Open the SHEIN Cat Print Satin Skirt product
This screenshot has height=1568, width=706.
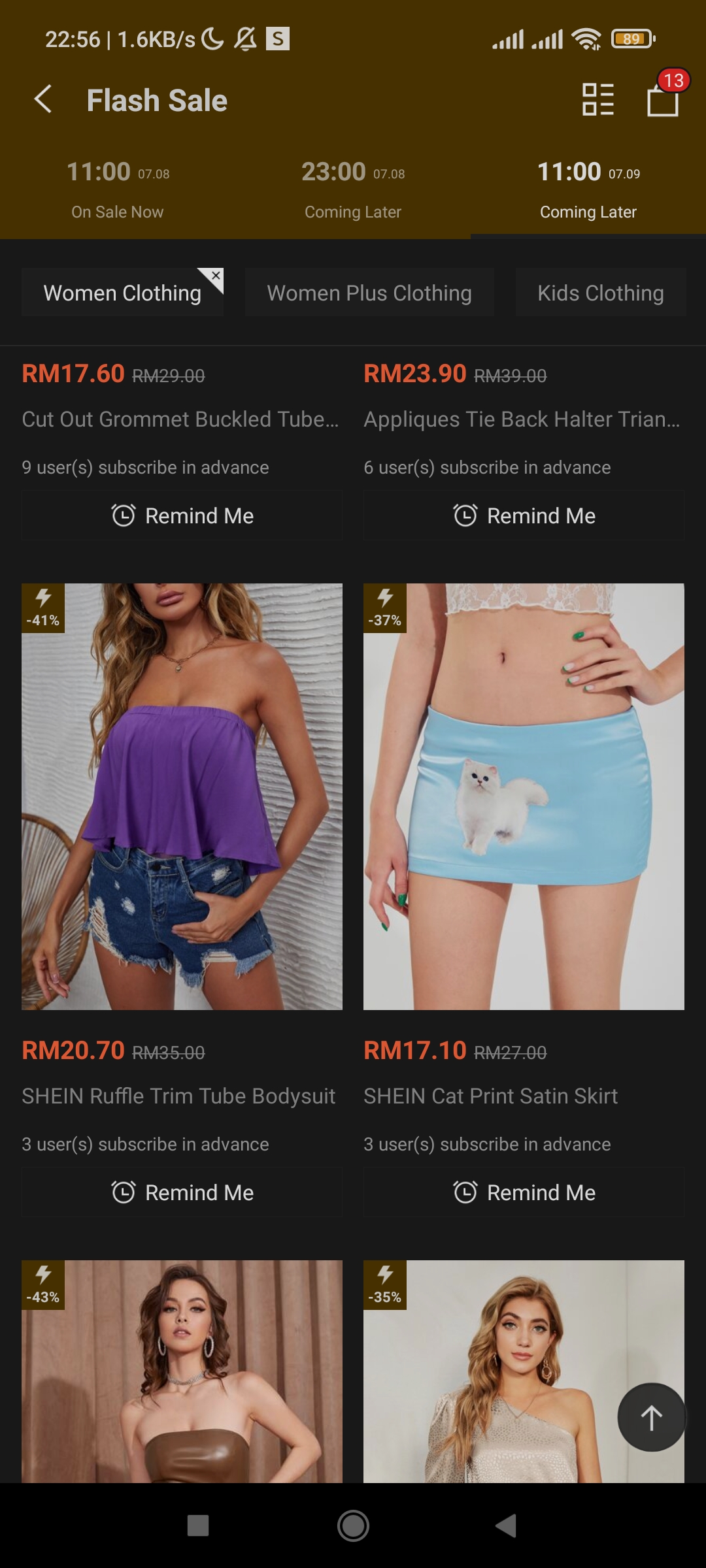[x=524, y=796]
